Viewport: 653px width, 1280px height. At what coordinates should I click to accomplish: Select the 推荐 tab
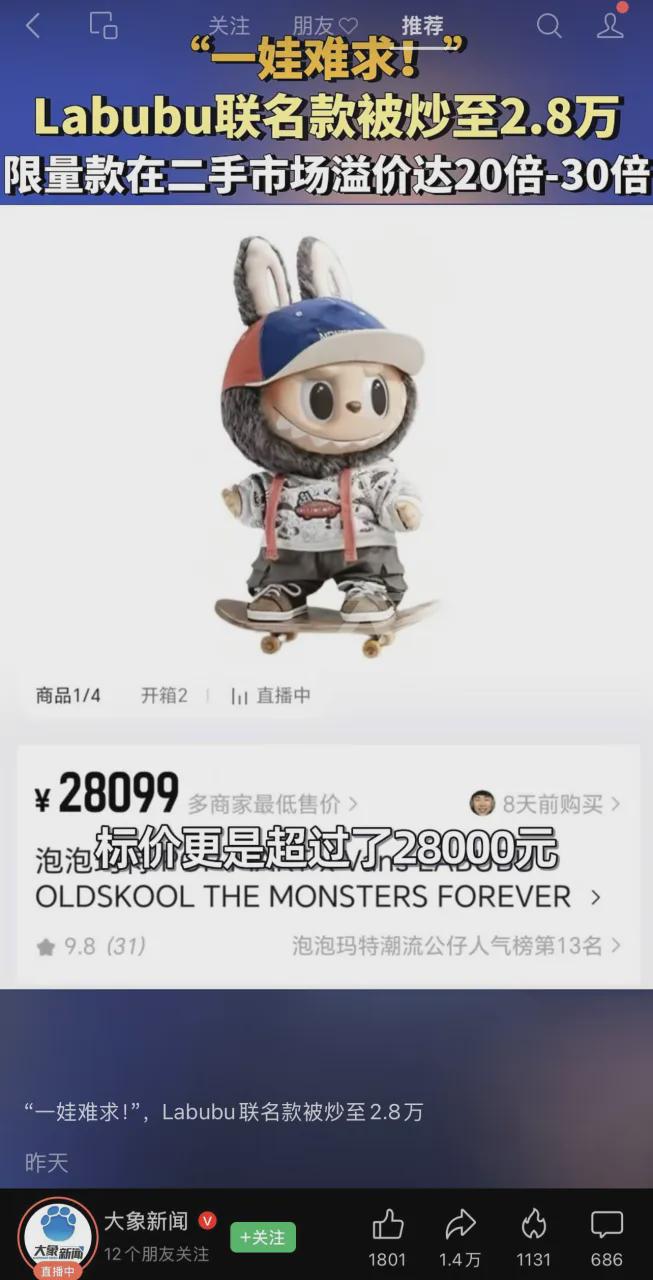coord(422,26)
